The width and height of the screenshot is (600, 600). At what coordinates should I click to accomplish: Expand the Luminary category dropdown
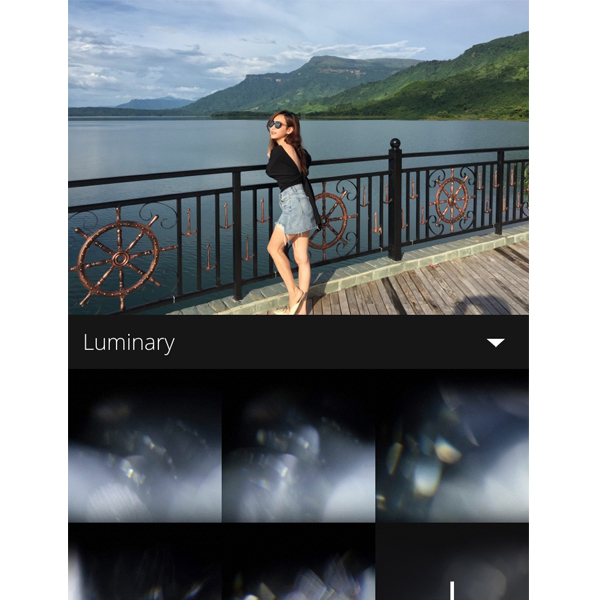(495, 343)
